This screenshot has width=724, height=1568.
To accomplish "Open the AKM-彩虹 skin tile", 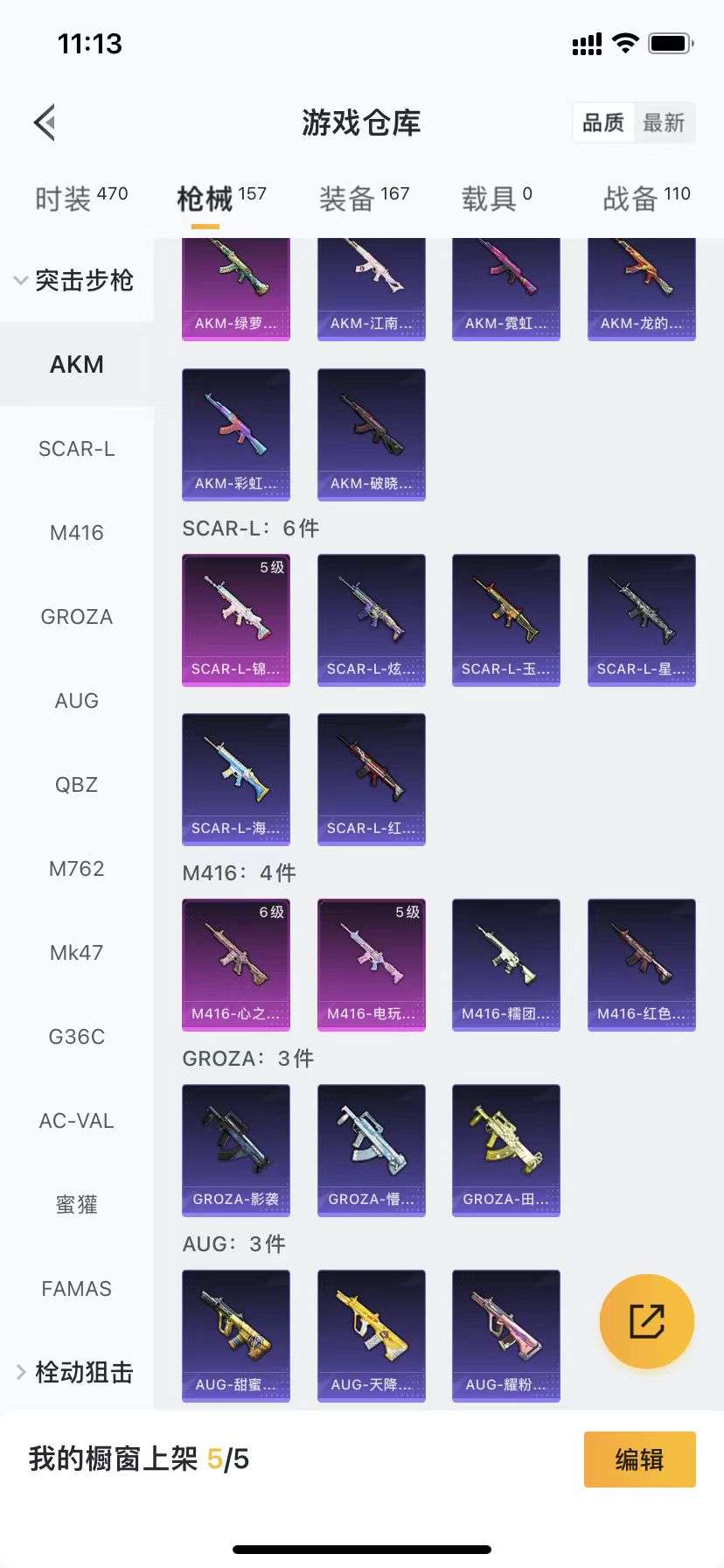I will point(236,434).
